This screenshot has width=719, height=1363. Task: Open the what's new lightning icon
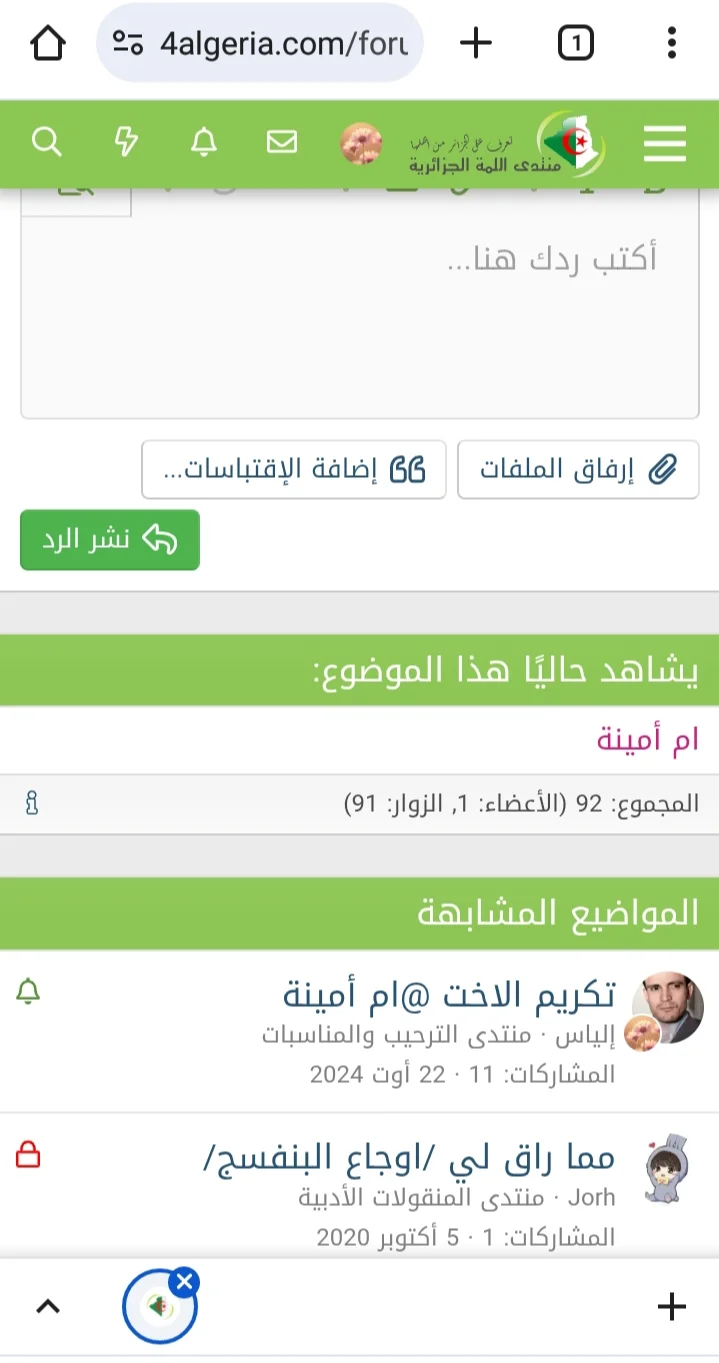pyautogui.click(x=125, y=143)
